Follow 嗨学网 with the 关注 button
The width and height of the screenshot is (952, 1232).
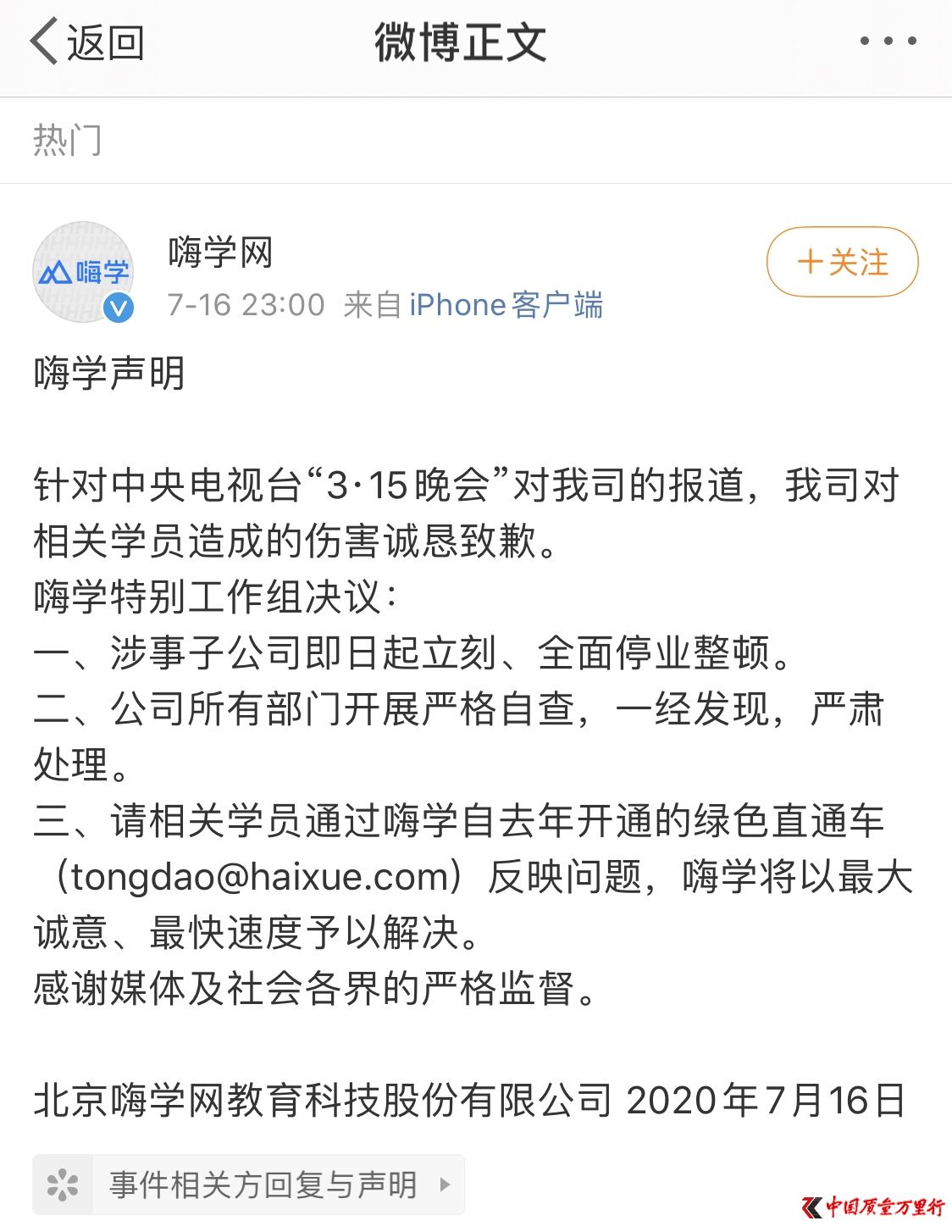(x=842, y=262)
